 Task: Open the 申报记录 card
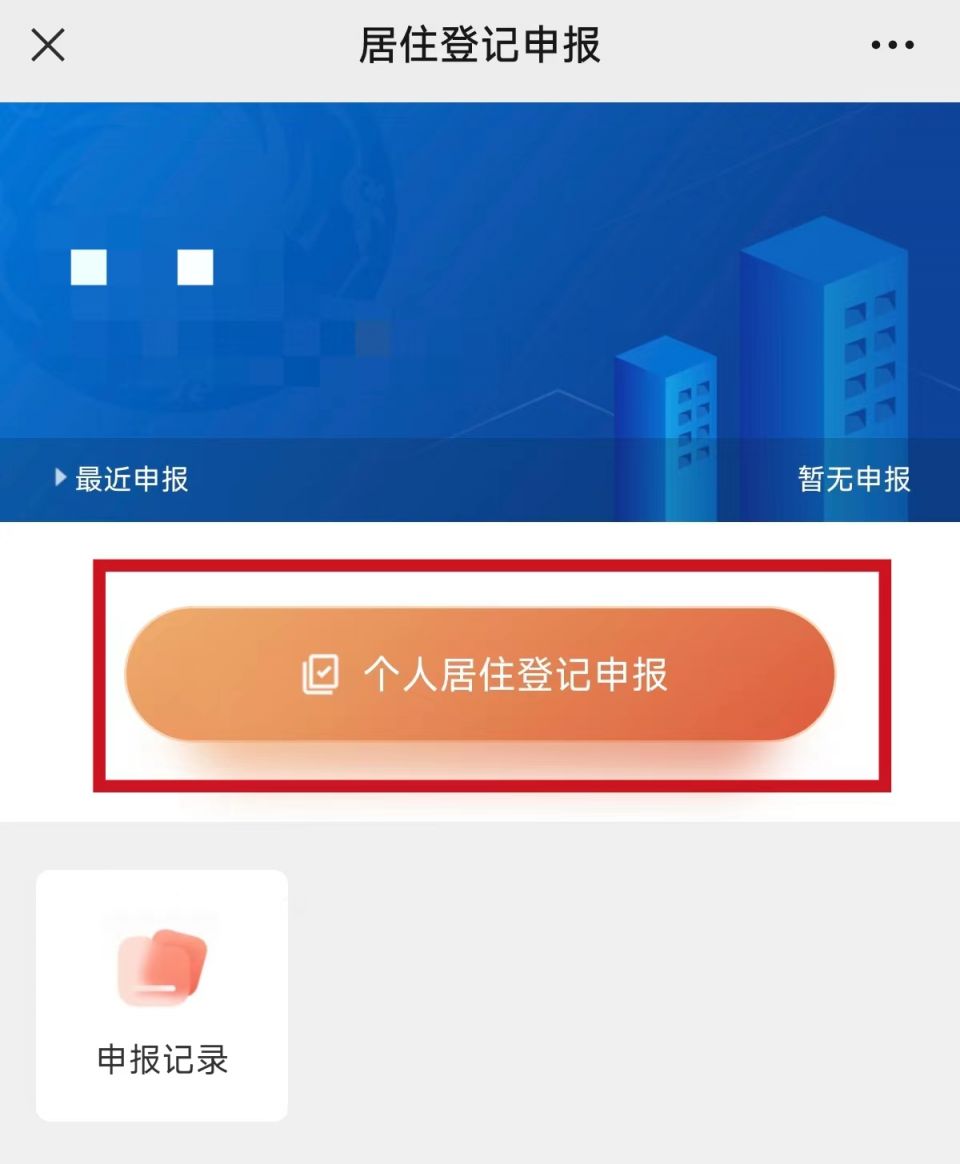pos(162,995)
